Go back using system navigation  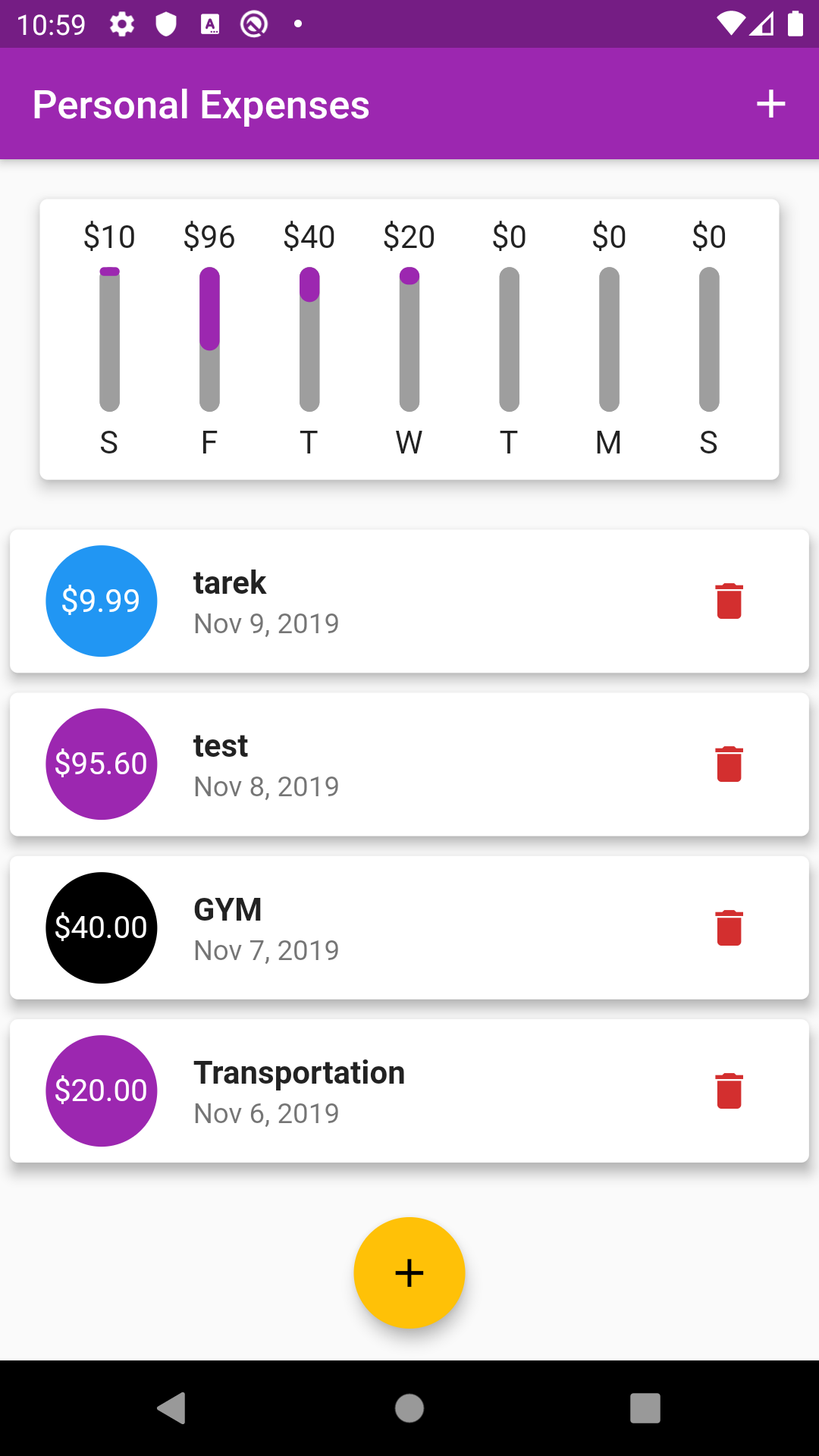[x=172, y=1408]
